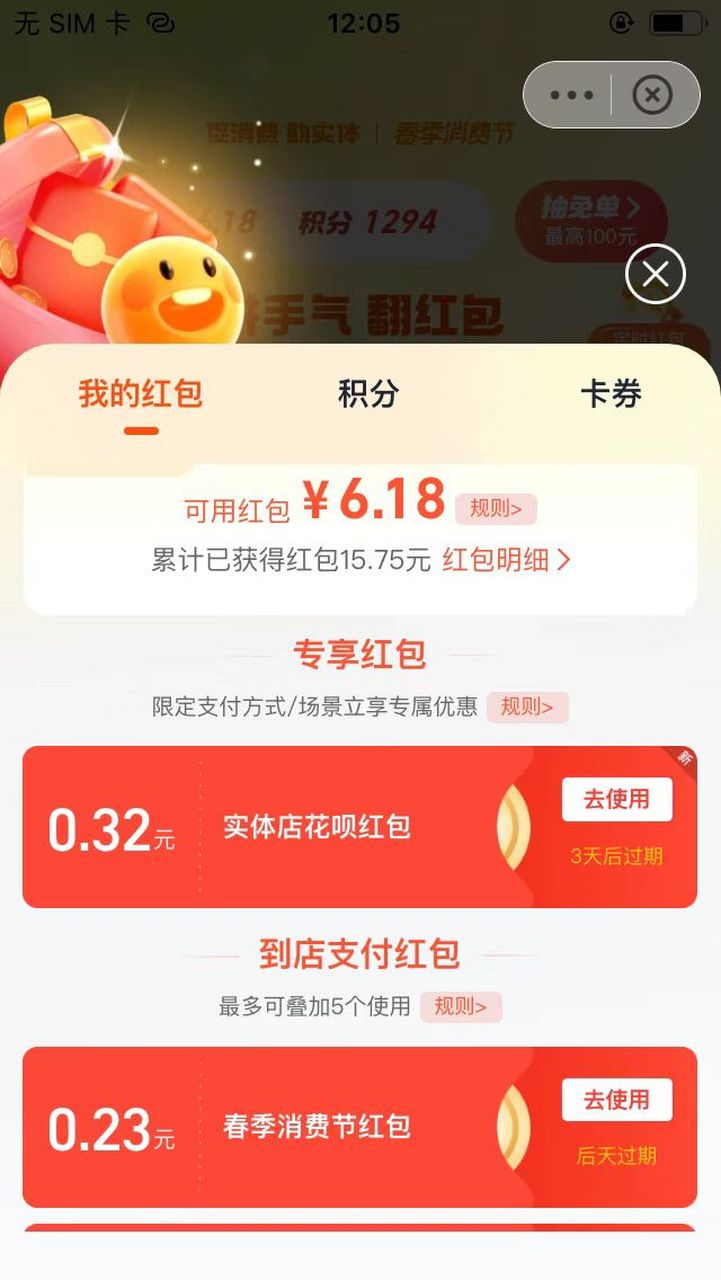View rules next to 可用红包 amount
Image resolution: width=721 pixels, height=1280 pixels.
point(496,509)
